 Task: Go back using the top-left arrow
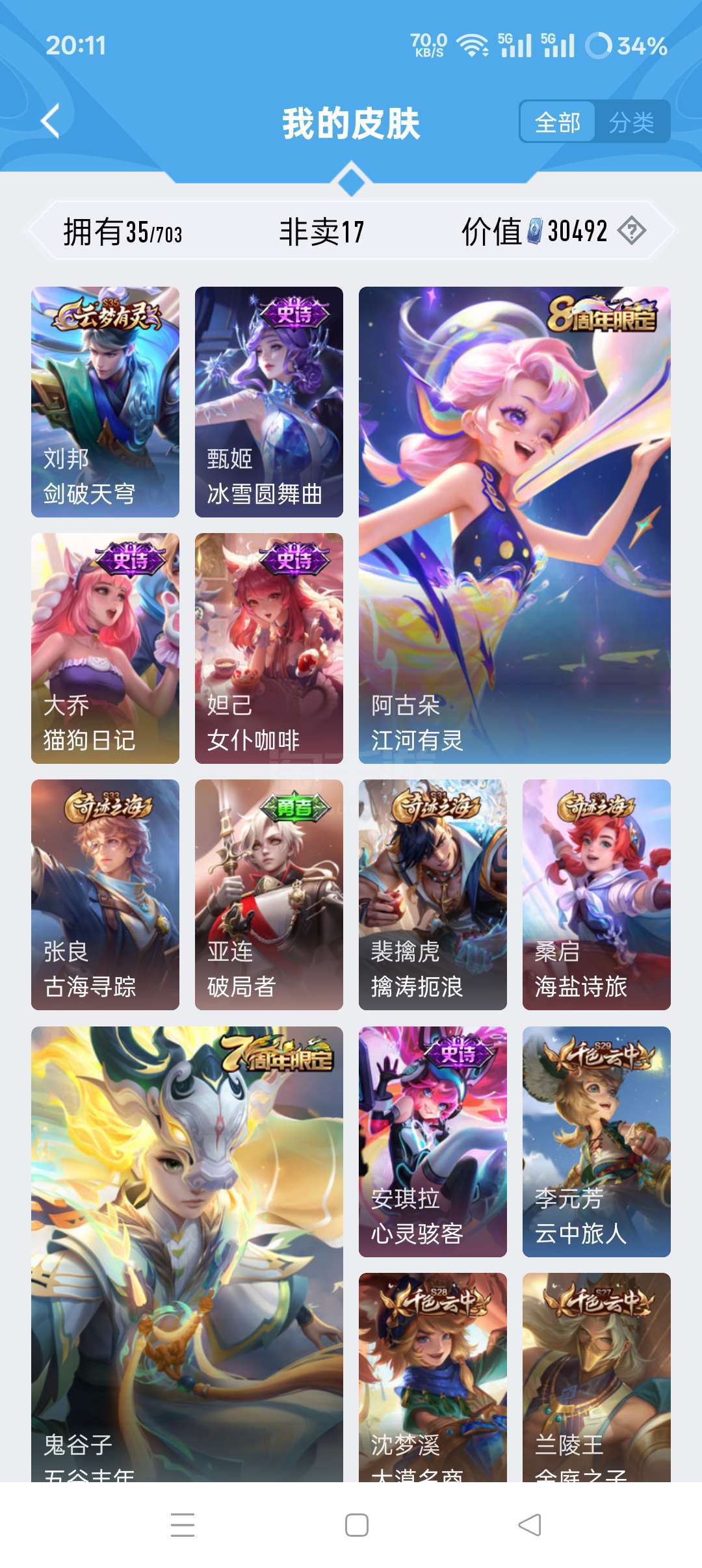(x=51, y=122)
